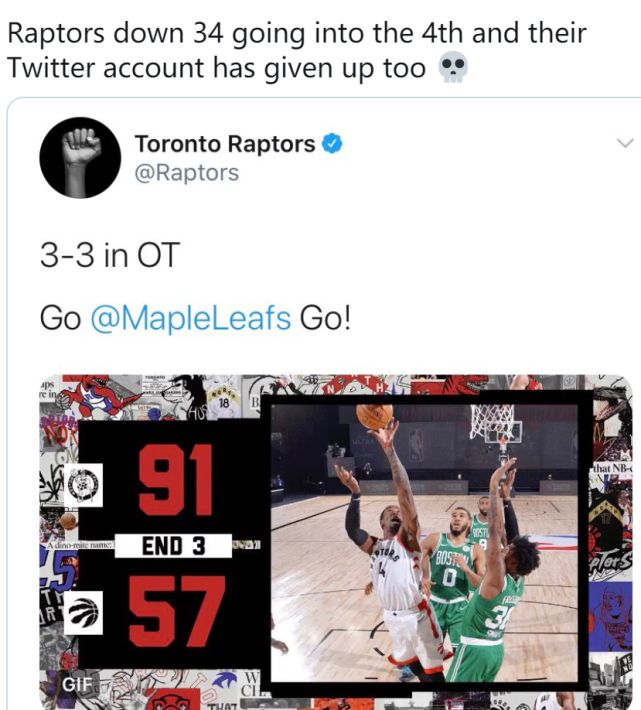Open the Toronto Raptors profile avatar
This screenshot has width=641, height=710.
(79, 157)
